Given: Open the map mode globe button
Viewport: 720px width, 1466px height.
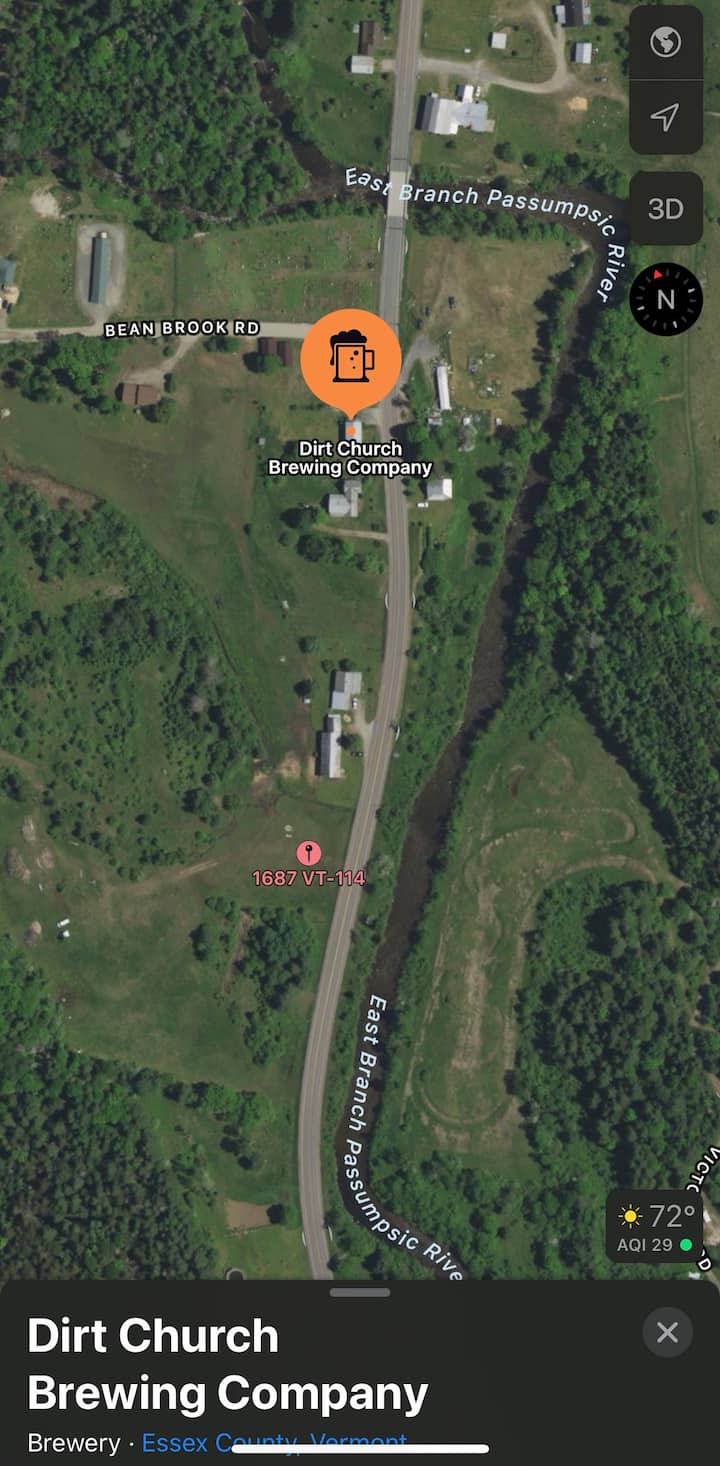Looking at the screenshot, I should coord(665,42).
